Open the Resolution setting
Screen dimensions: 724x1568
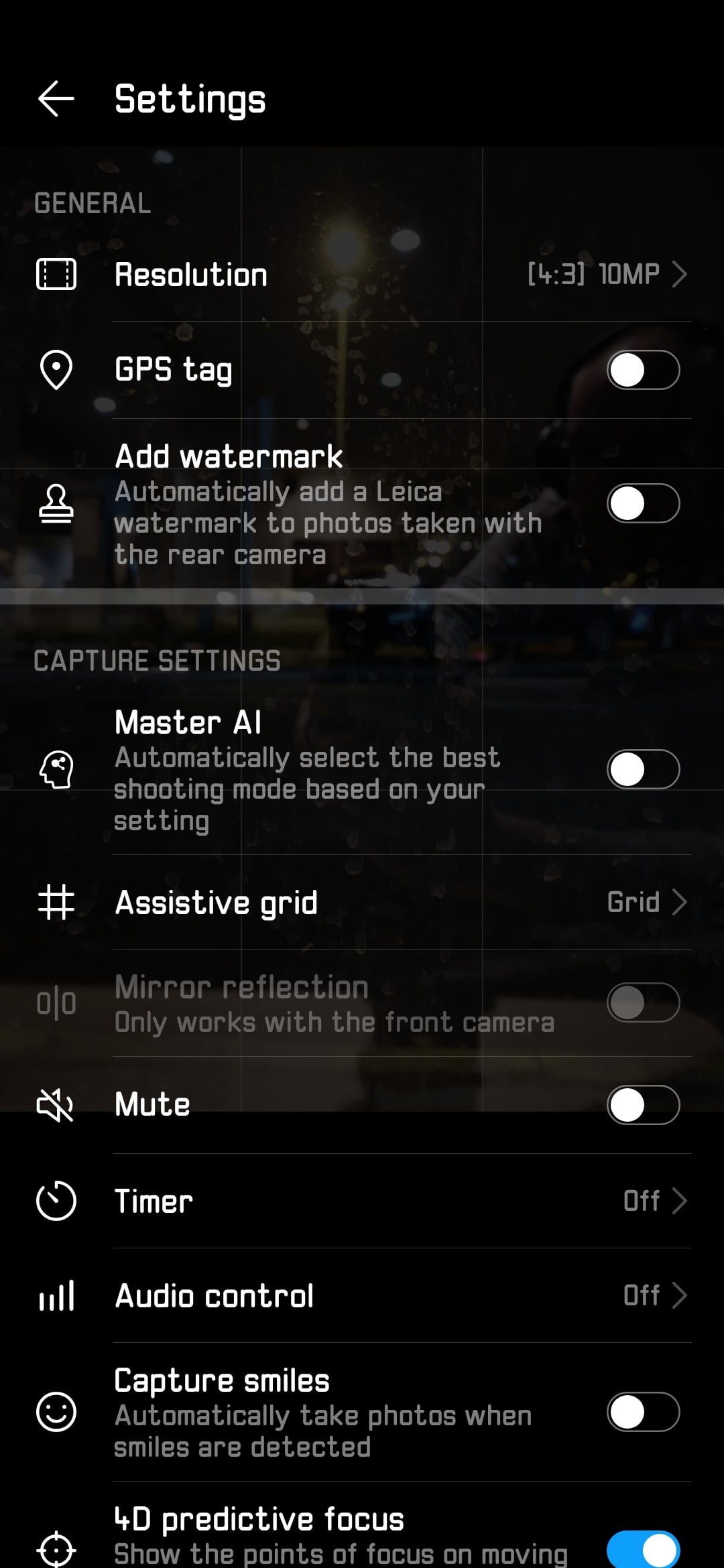[362, 275]
